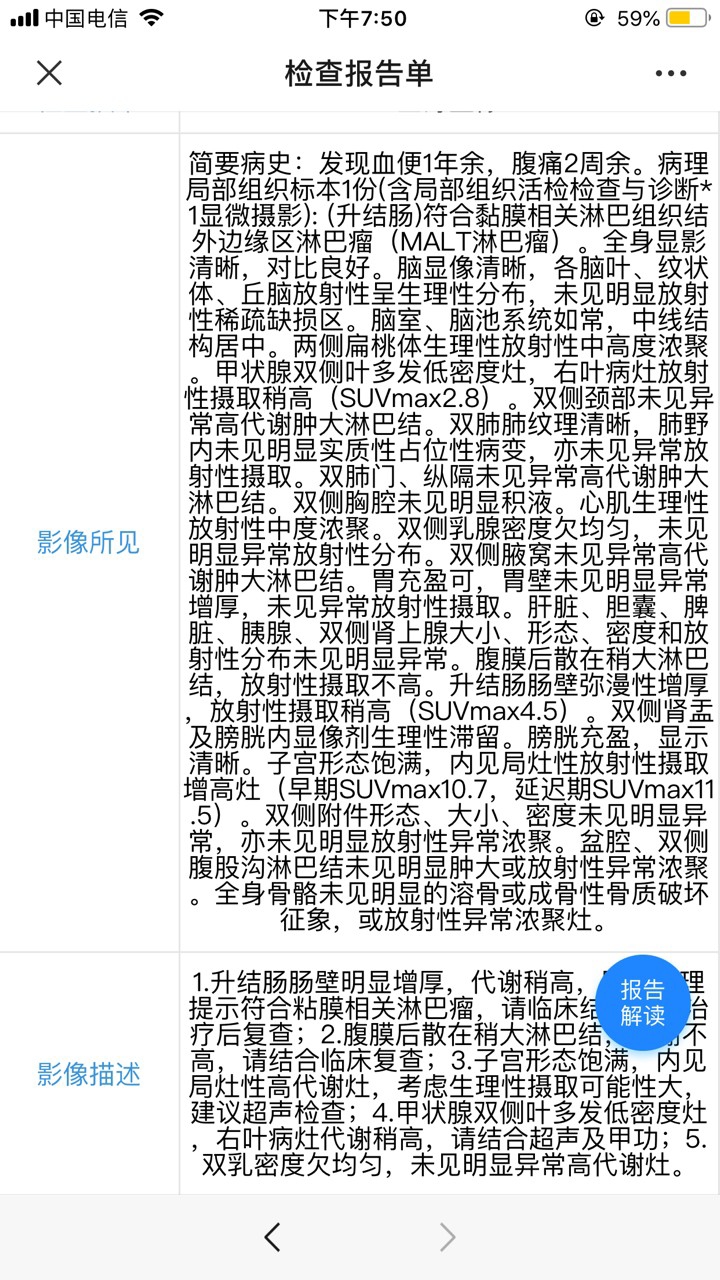Close the 检查报告单 page
Screen dimensions: 720x1280
[49, 73]
